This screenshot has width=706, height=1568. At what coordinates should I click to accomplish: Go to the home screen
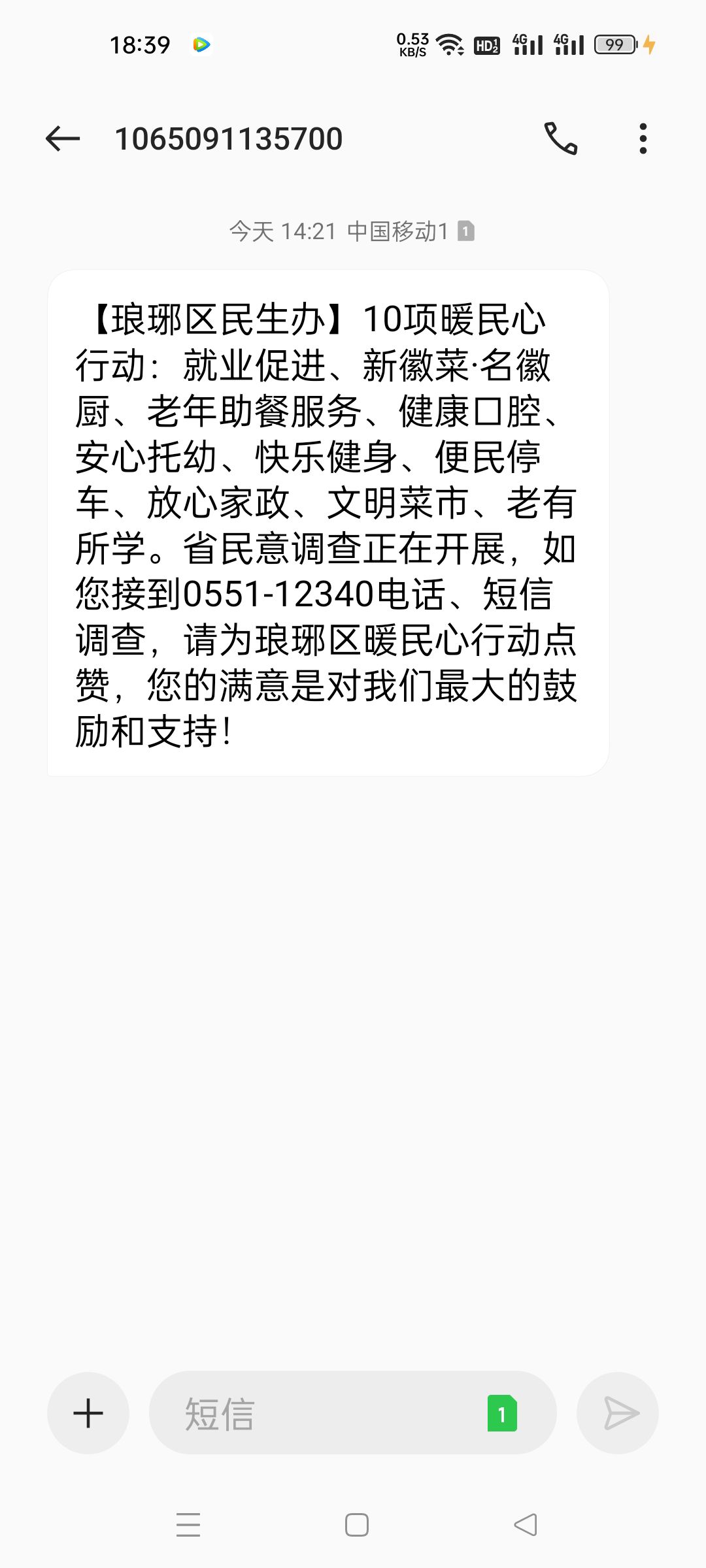tap(357, 1524)
